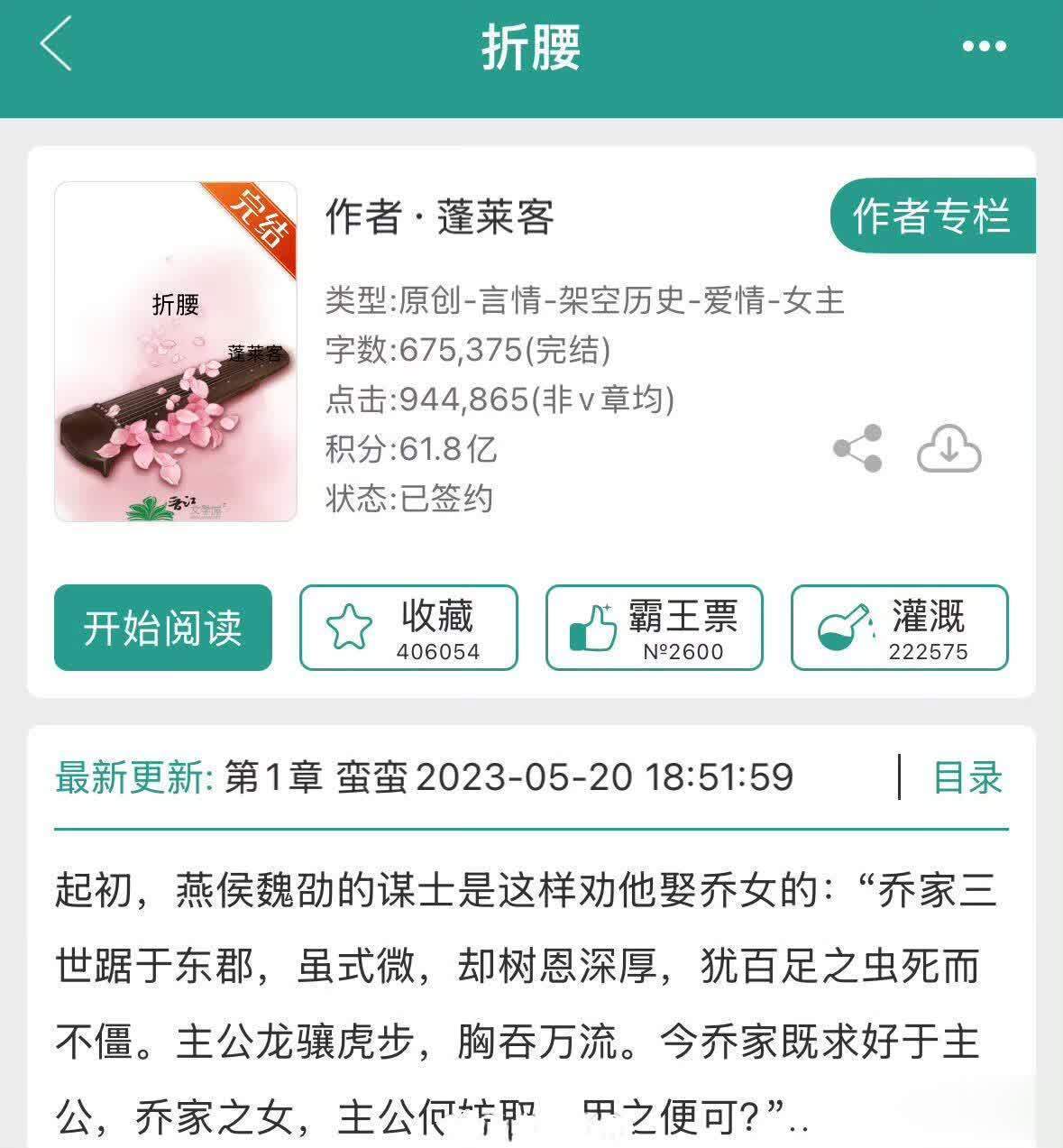Download the novel for offline reading
Image resolution: width=1063 pixels, height=1148 pixels.
coord(948,448)
